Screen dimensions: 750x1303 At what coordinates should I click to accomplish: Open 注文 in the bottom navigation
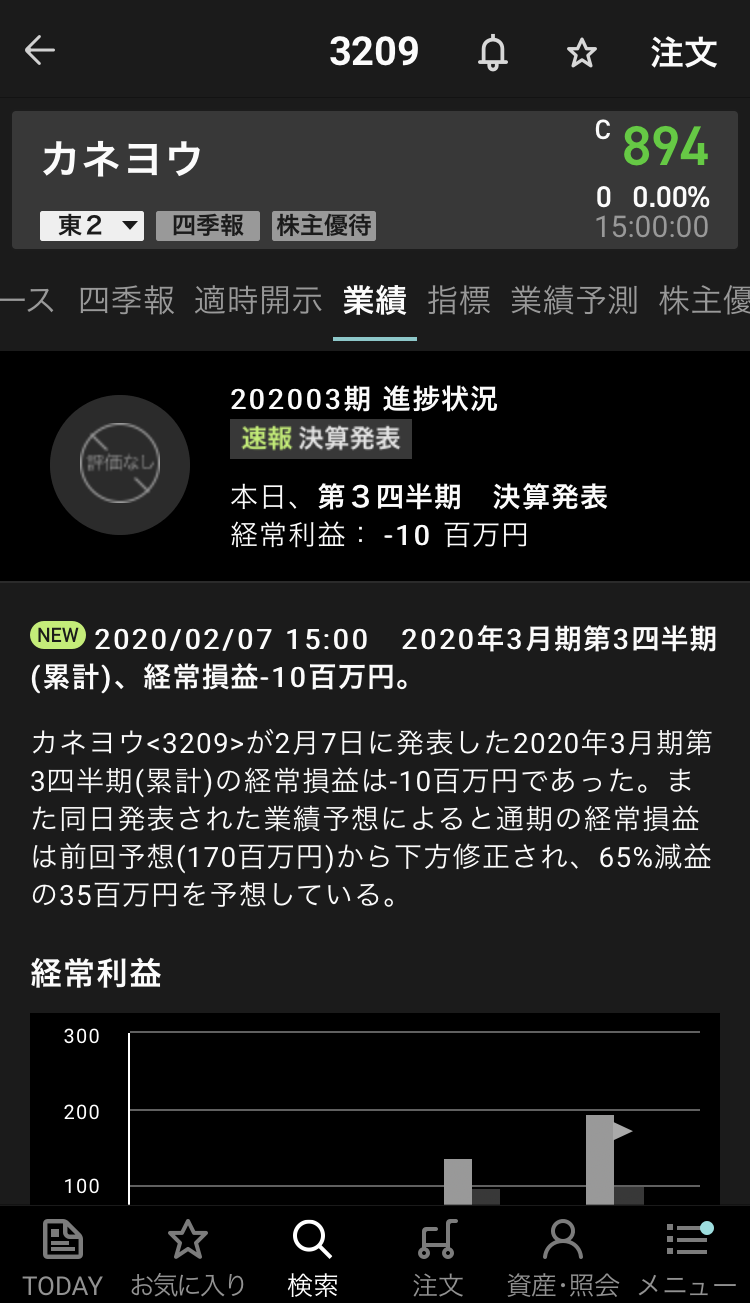click(x=438, y=1256)
